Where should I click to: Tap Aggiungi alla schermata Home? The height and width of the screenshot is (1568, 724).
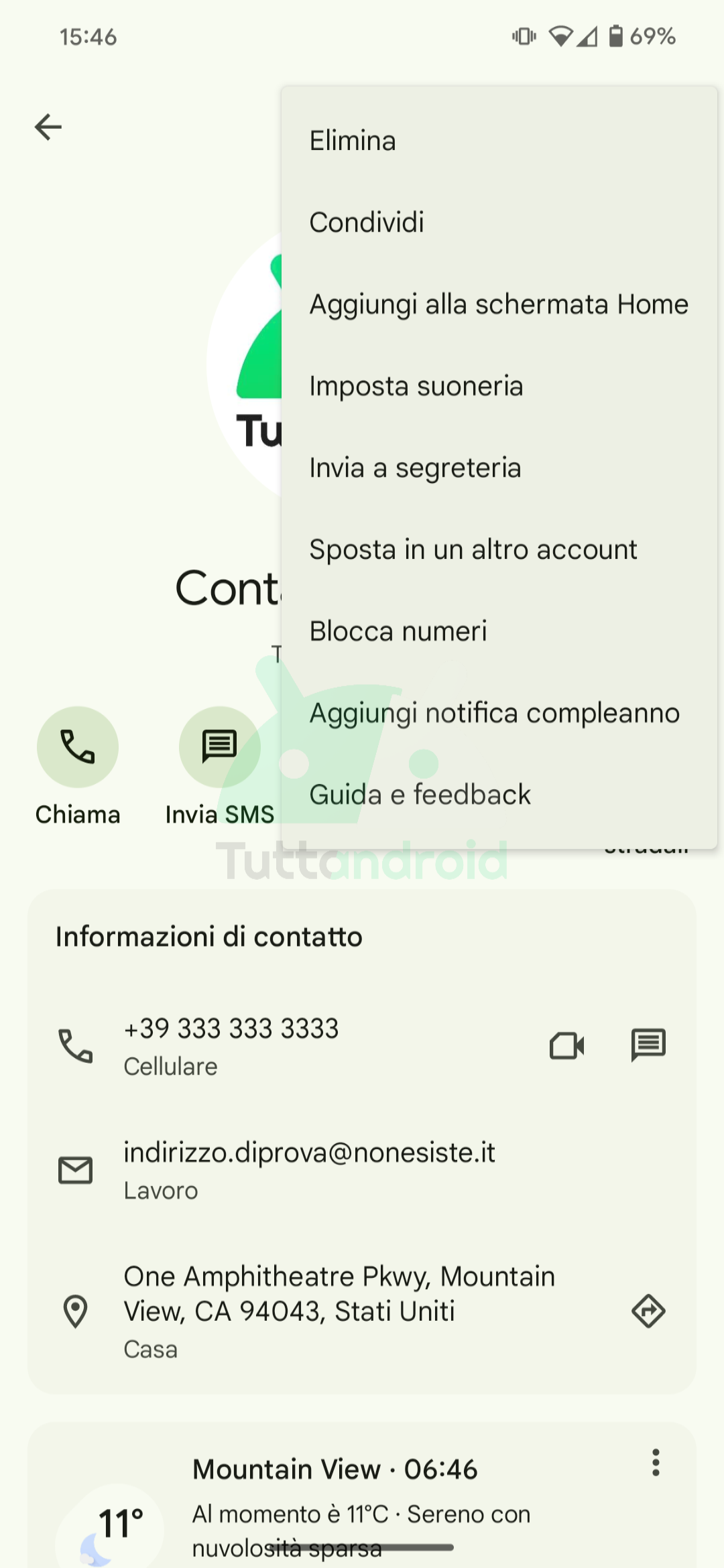click(x=499, y=304)
